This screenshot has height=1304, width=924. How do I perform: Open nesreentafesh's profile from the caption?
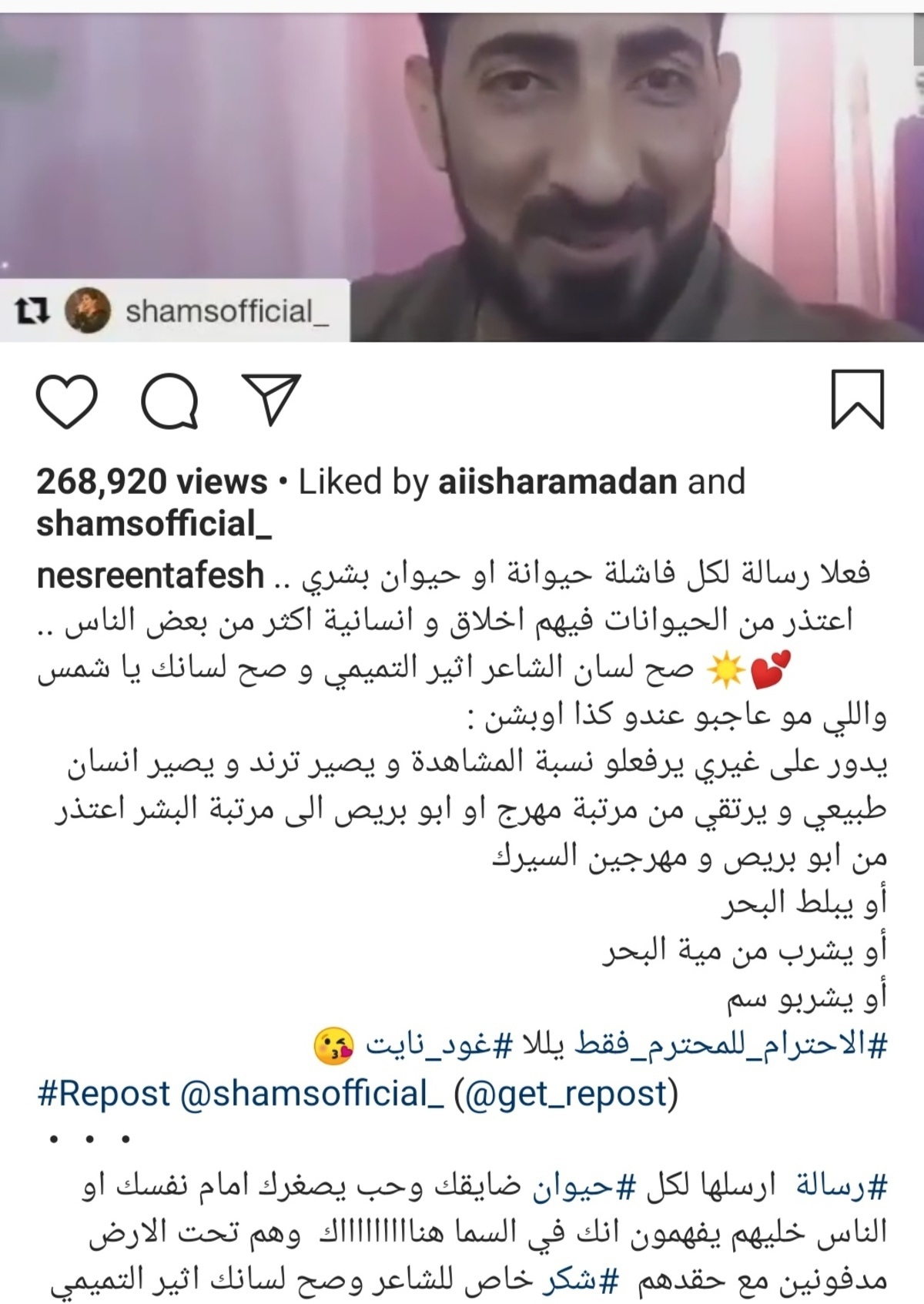[150, 575]
